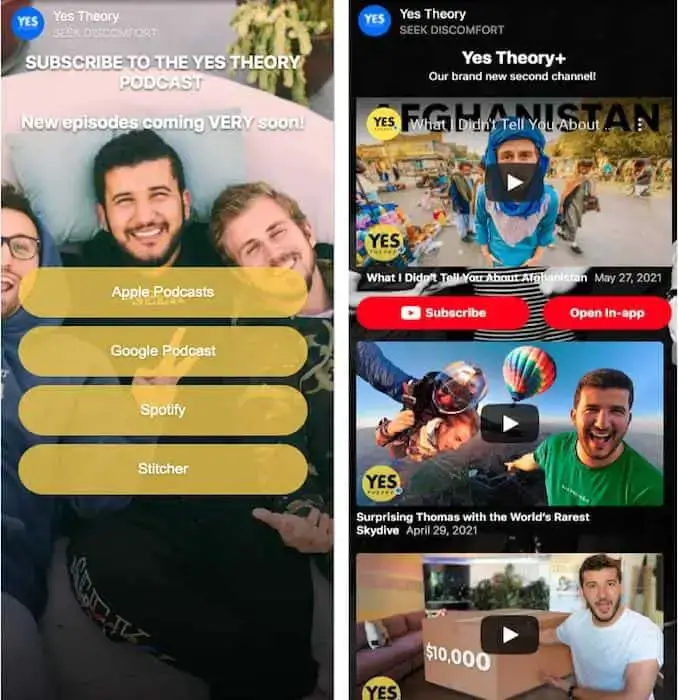Image resolution: width=678 pixels, height=700 pixels.
Task: Select the Spotify podcast button
Action: 163,410
